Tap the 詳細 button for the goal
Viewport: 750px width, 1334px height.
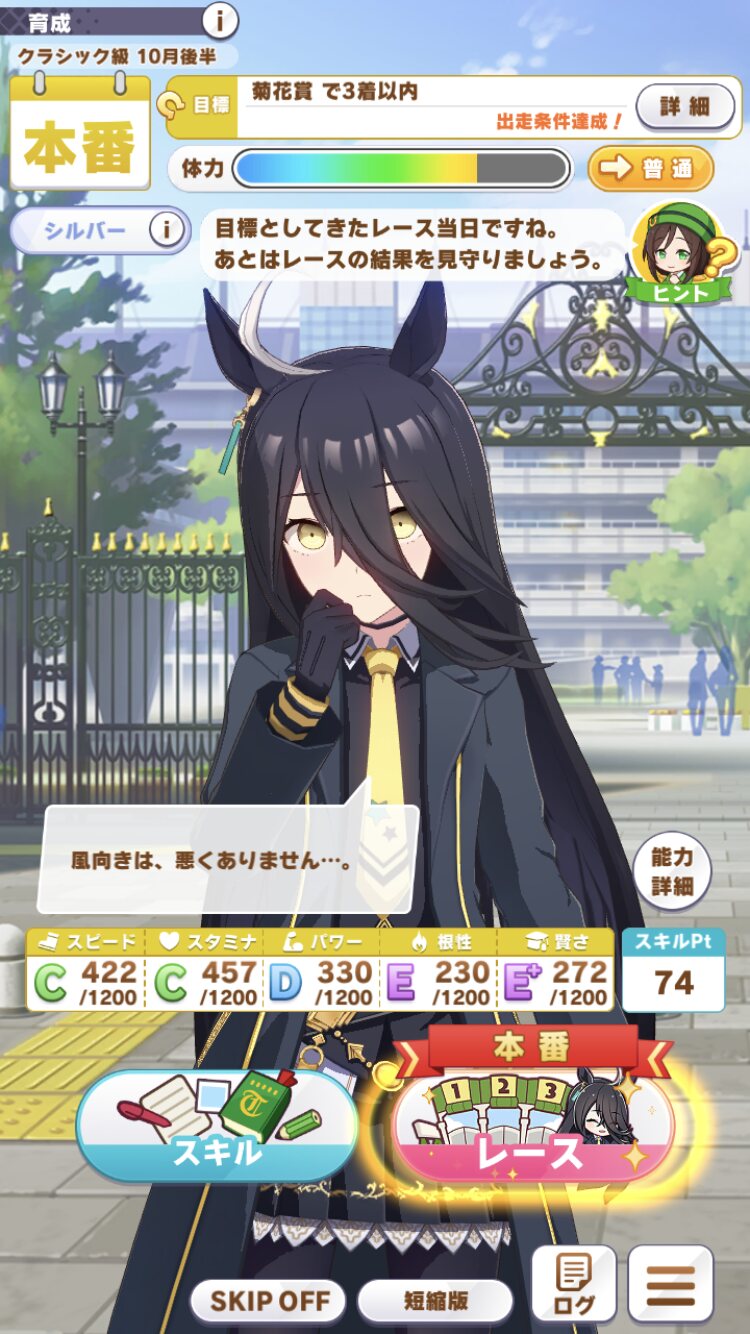tap(685, 106)
